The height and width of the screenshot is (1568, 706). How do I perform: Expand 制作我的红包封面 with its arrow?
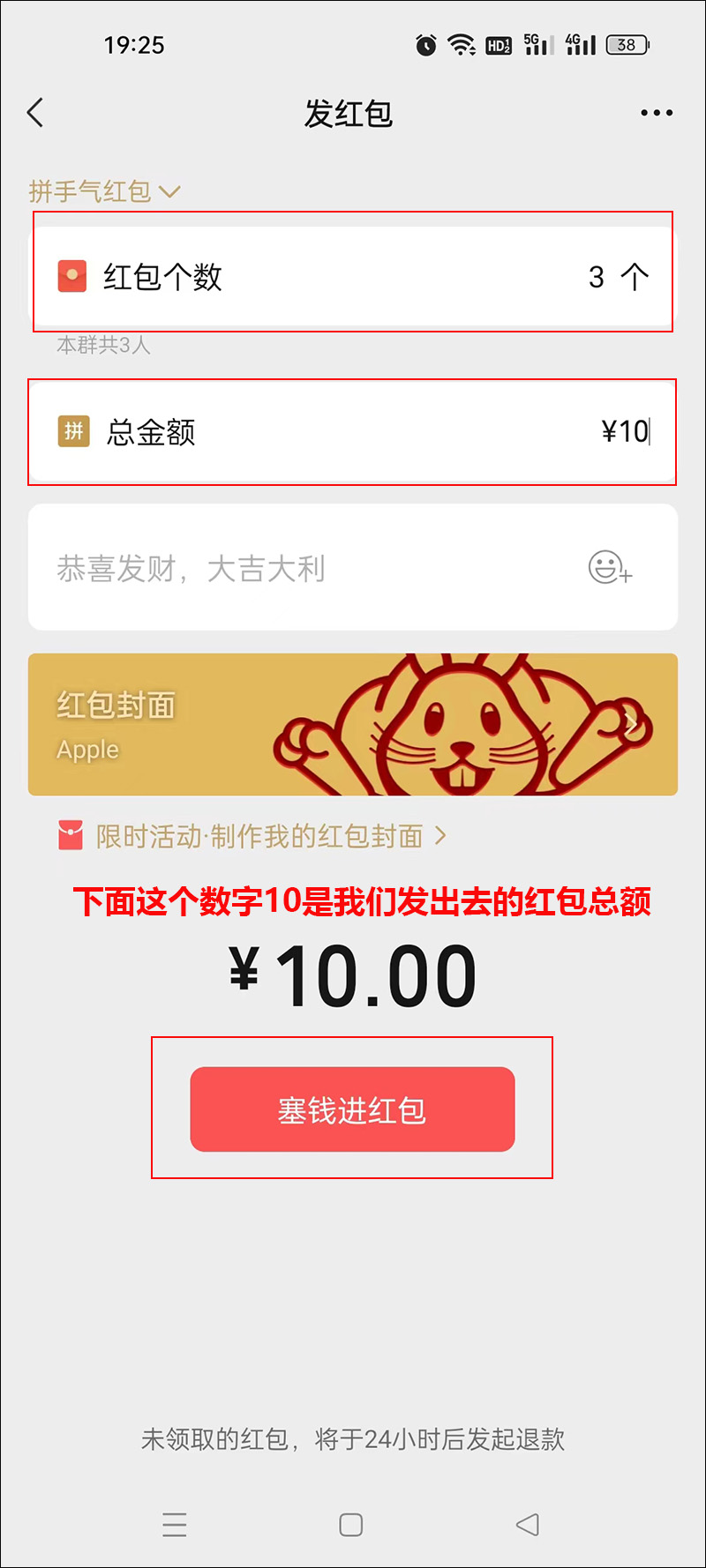click(x=441, y=836)
